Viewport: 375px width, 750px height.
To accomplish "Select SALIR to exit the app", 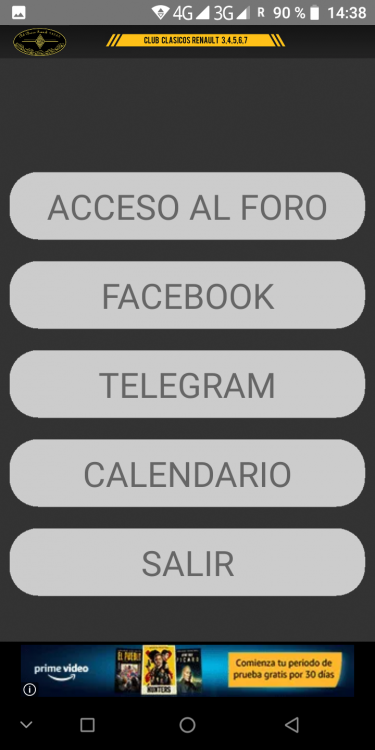I will [187, 562].
